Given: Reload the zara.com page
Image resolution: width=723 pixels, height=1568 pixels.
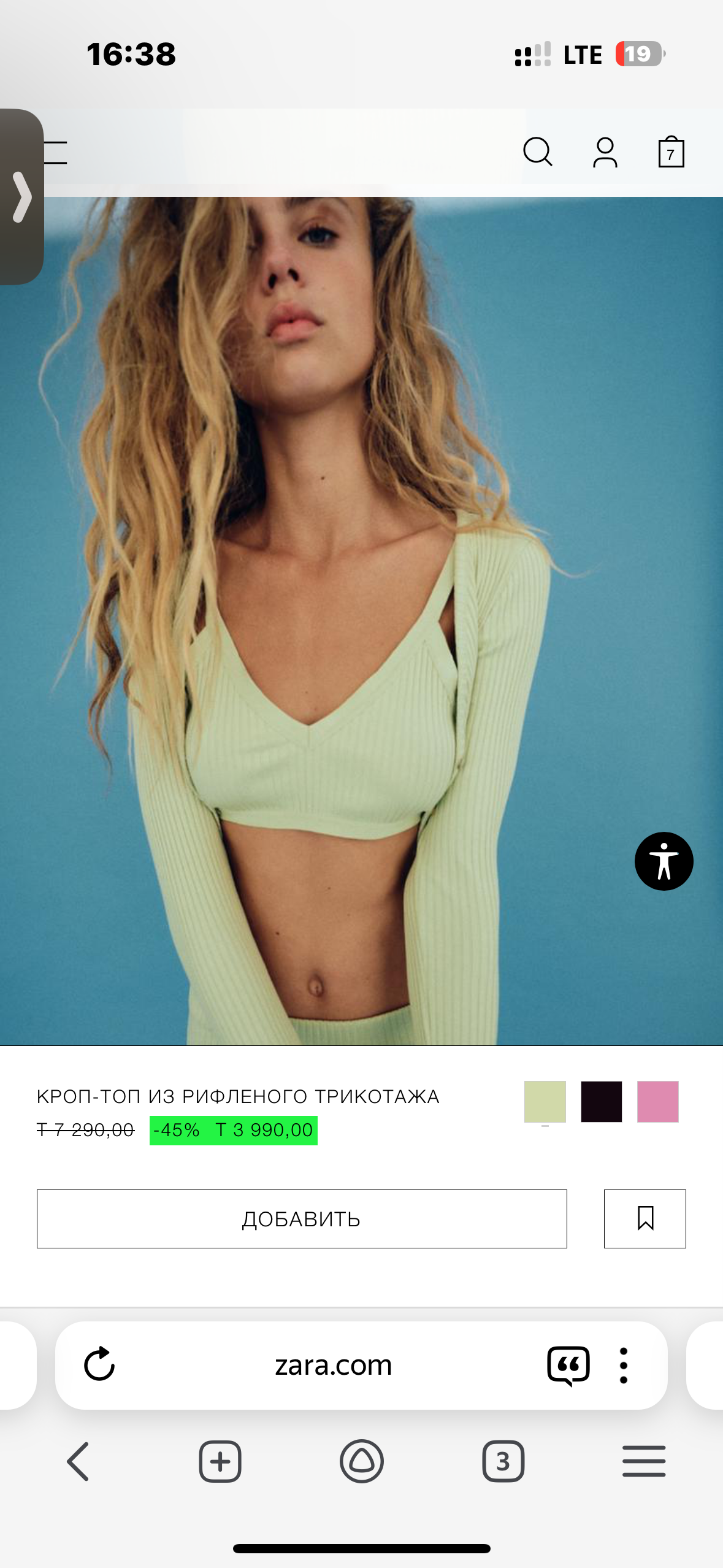Looking at the screenshot, I should coord(99,1364).
